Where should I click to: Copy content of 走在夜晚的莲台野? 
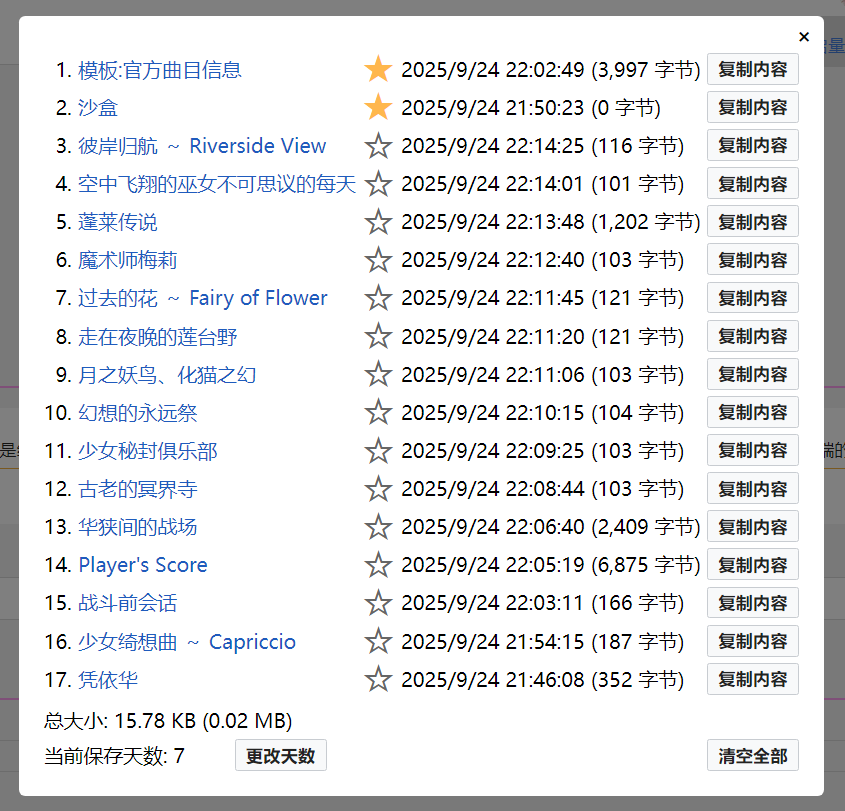[x=752, y=336]
